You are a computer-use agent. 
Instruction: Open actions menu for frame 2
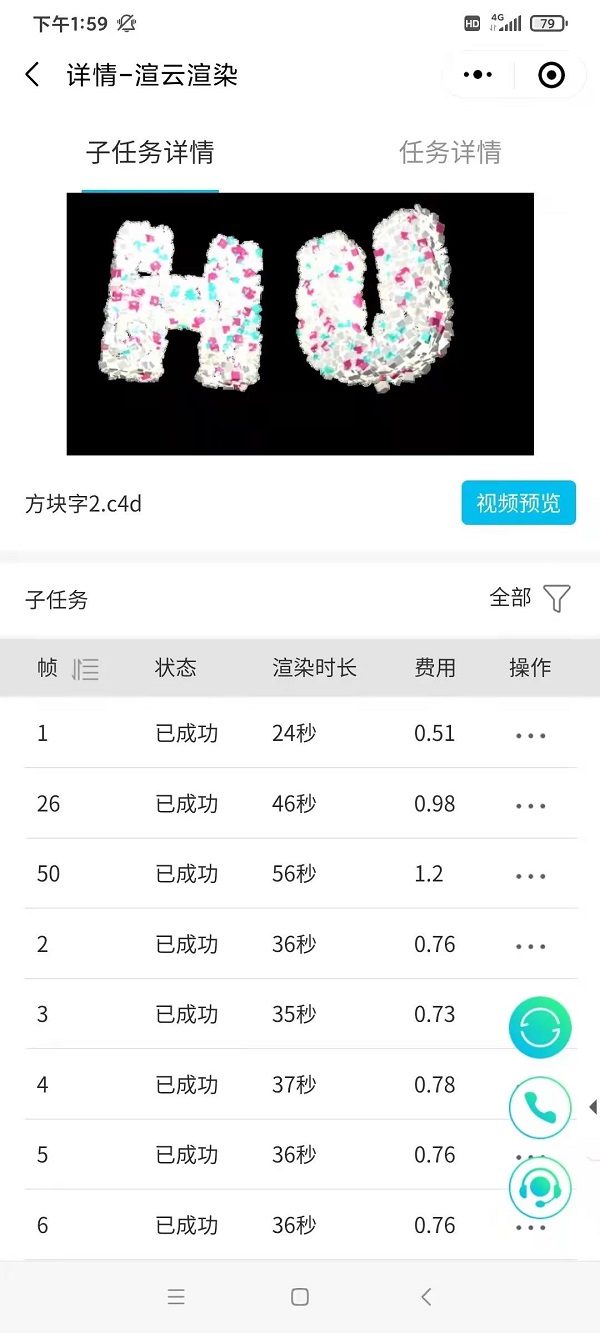(530, 946)
